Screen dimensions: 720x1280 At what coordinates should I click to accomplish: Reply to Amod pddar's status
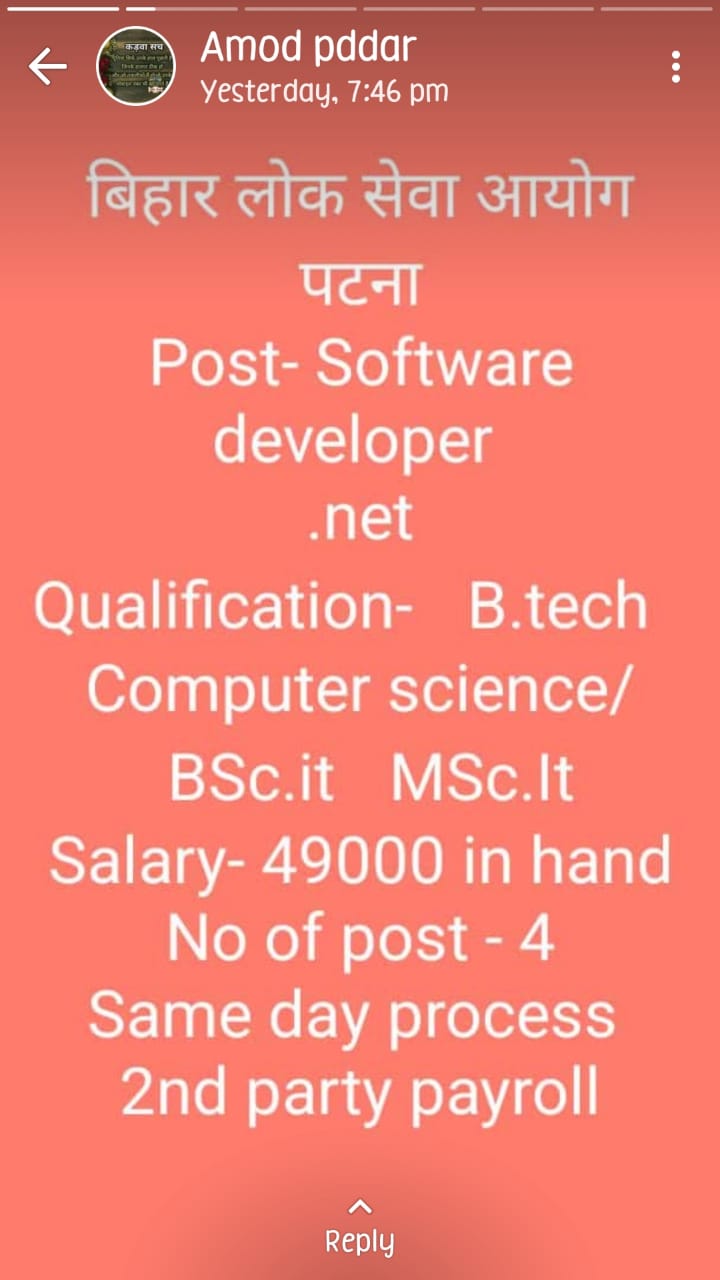360,1228
